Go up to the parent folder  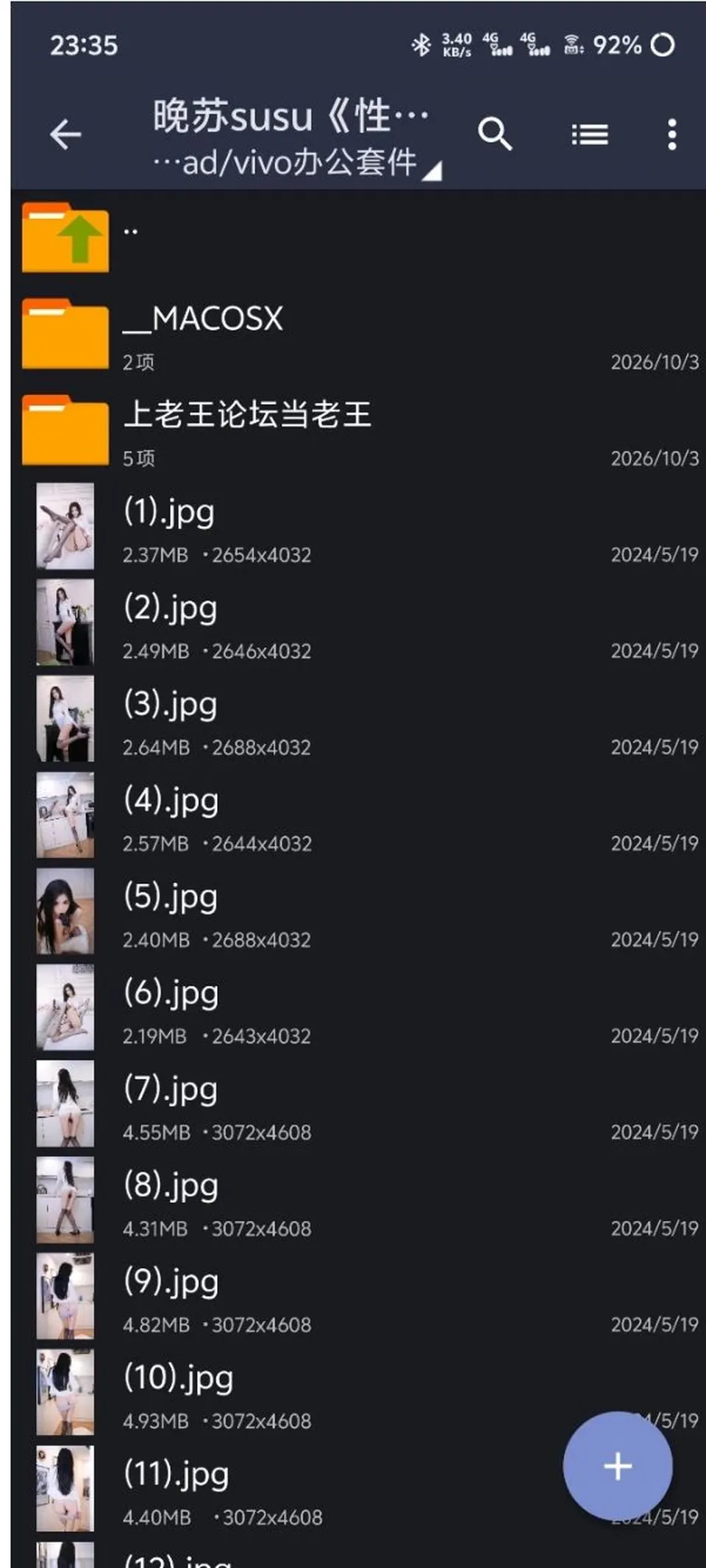(x=358, y=238)
